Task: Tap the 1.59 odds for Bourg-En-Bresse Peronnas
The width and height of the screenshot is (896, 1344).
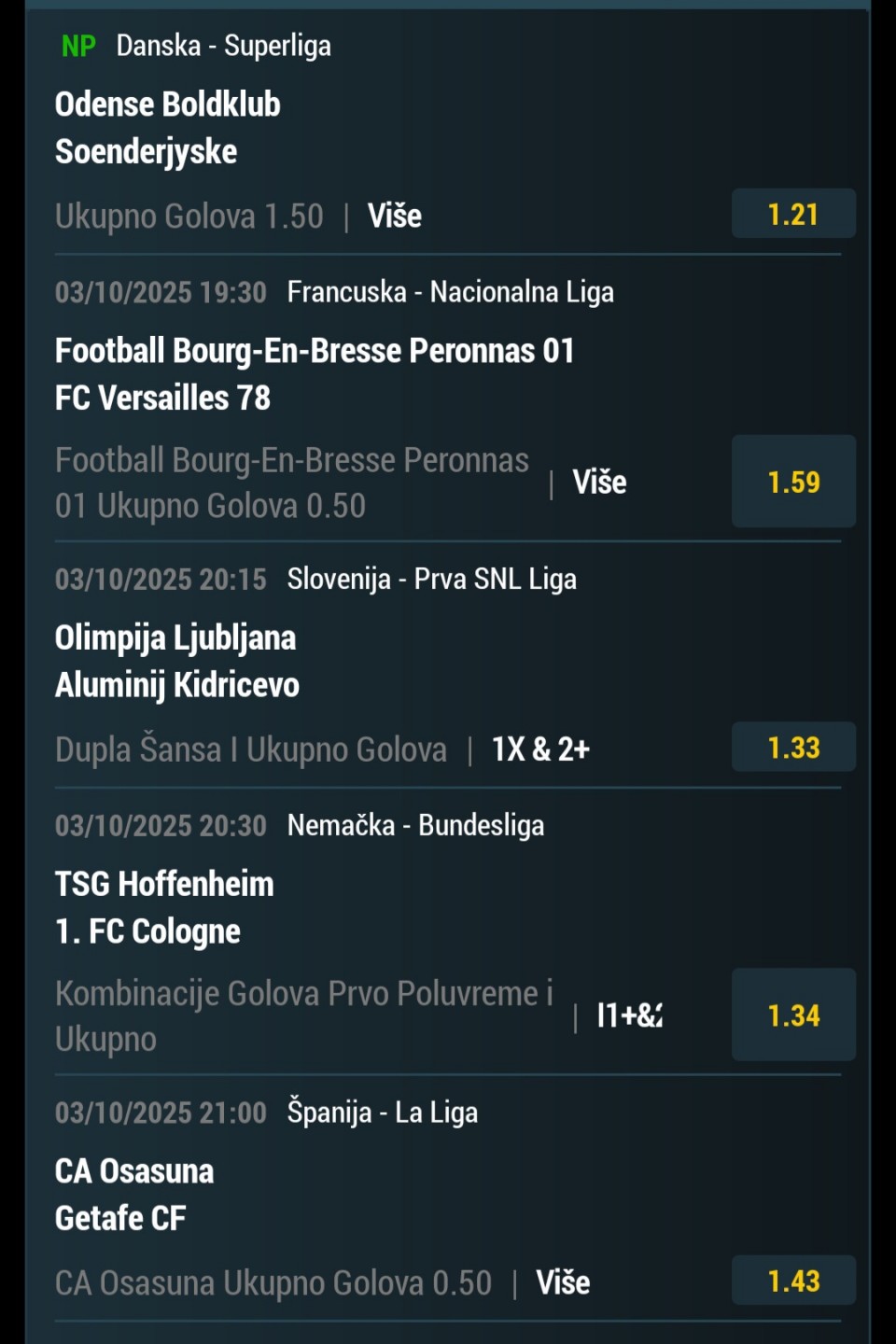Action: click(793, 482)
